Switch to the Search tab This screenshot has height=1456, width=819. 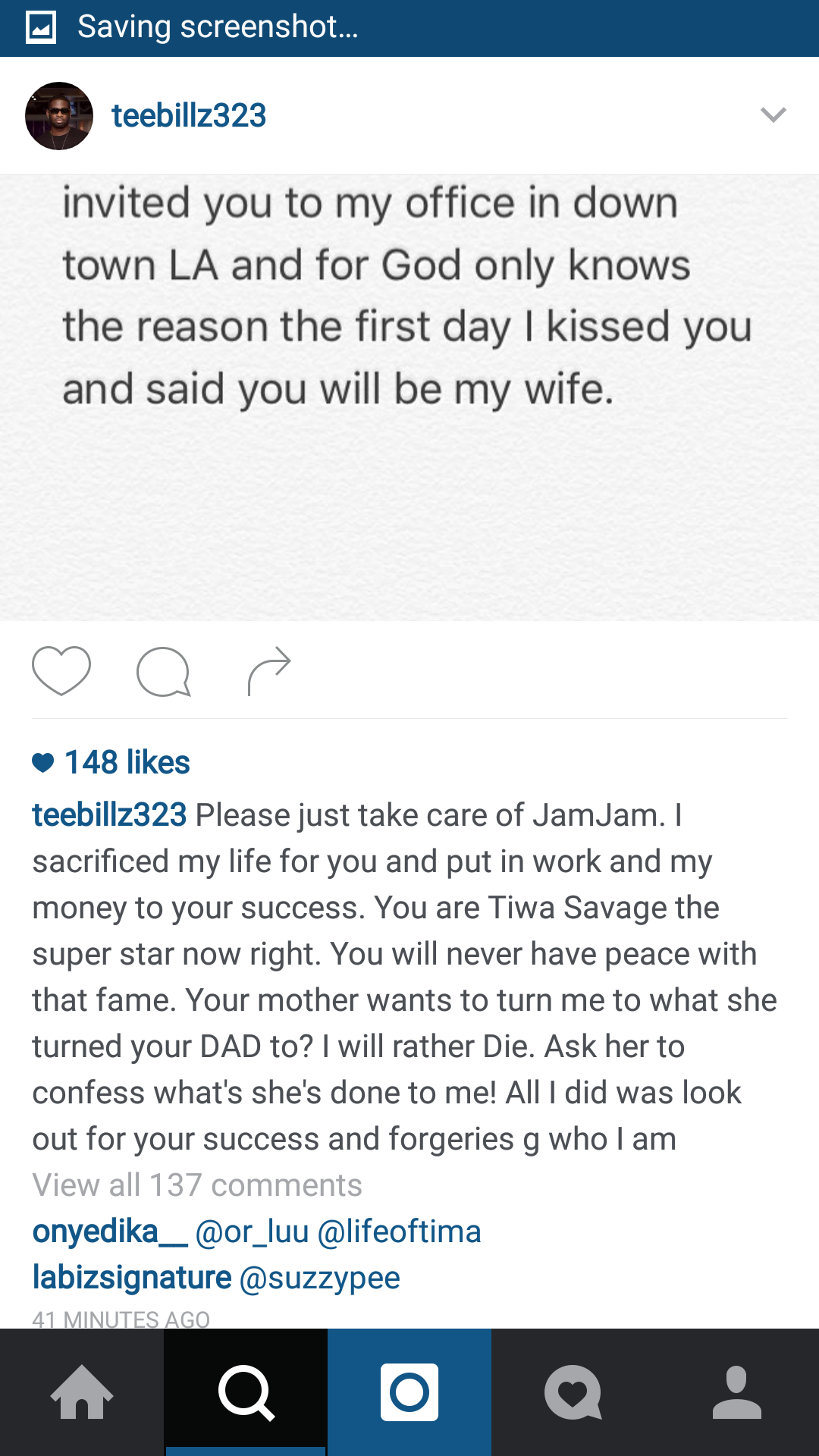pyautogui.click(x=246, y=1392)
